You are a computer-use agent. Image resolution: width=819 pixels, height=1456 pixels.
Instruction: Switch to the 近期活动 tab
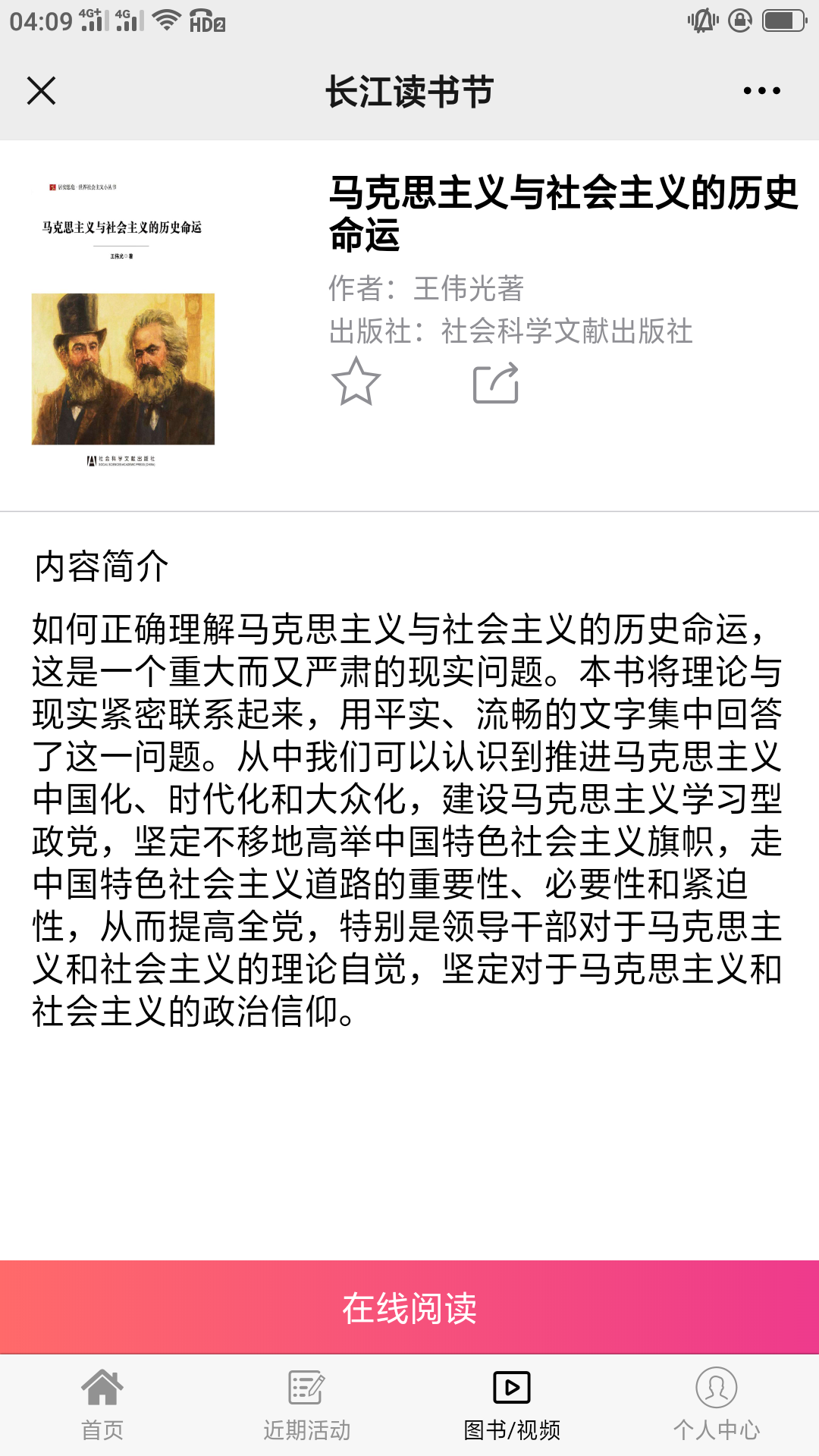click(306, 1404)
